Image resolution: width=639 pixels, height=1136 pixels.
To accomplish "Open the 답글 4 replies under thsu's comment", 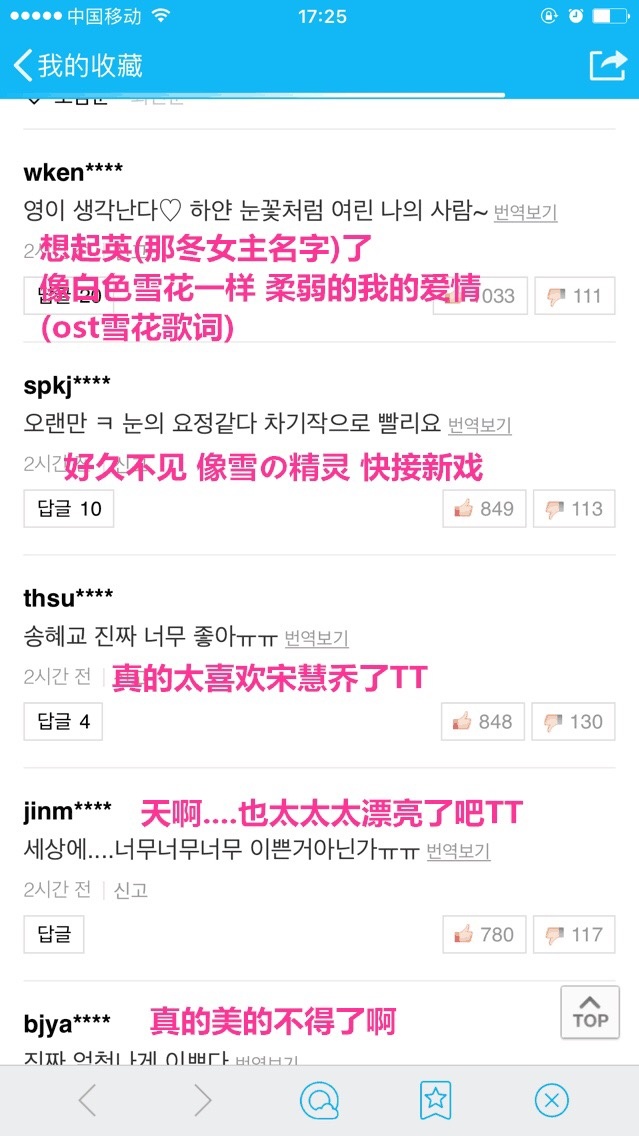I will tap(63, 721).
